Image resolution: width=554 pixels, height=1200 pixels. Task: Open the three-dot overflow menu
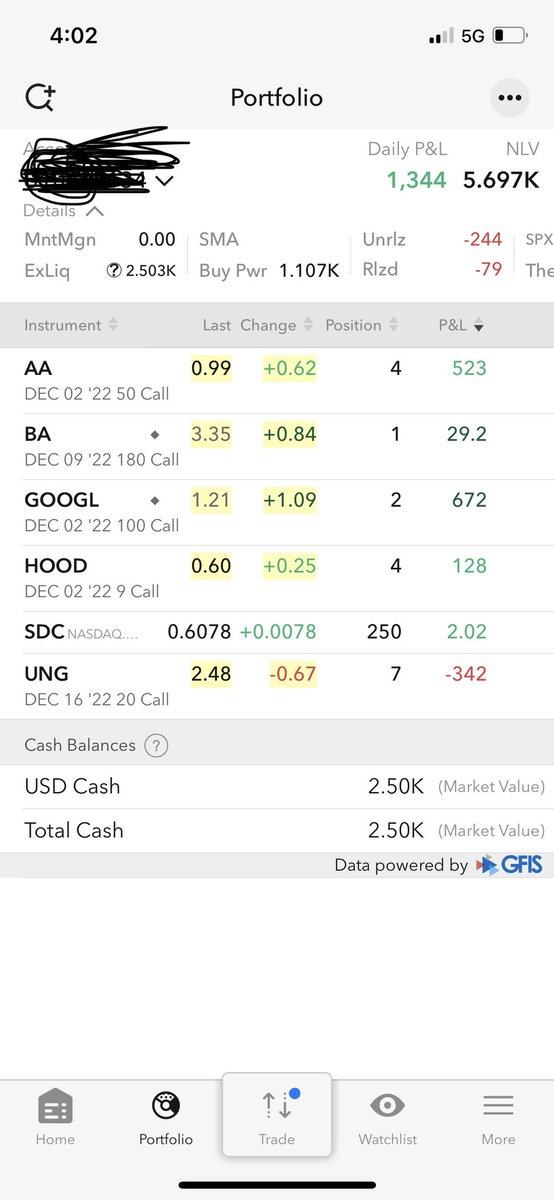click(510, 98)
